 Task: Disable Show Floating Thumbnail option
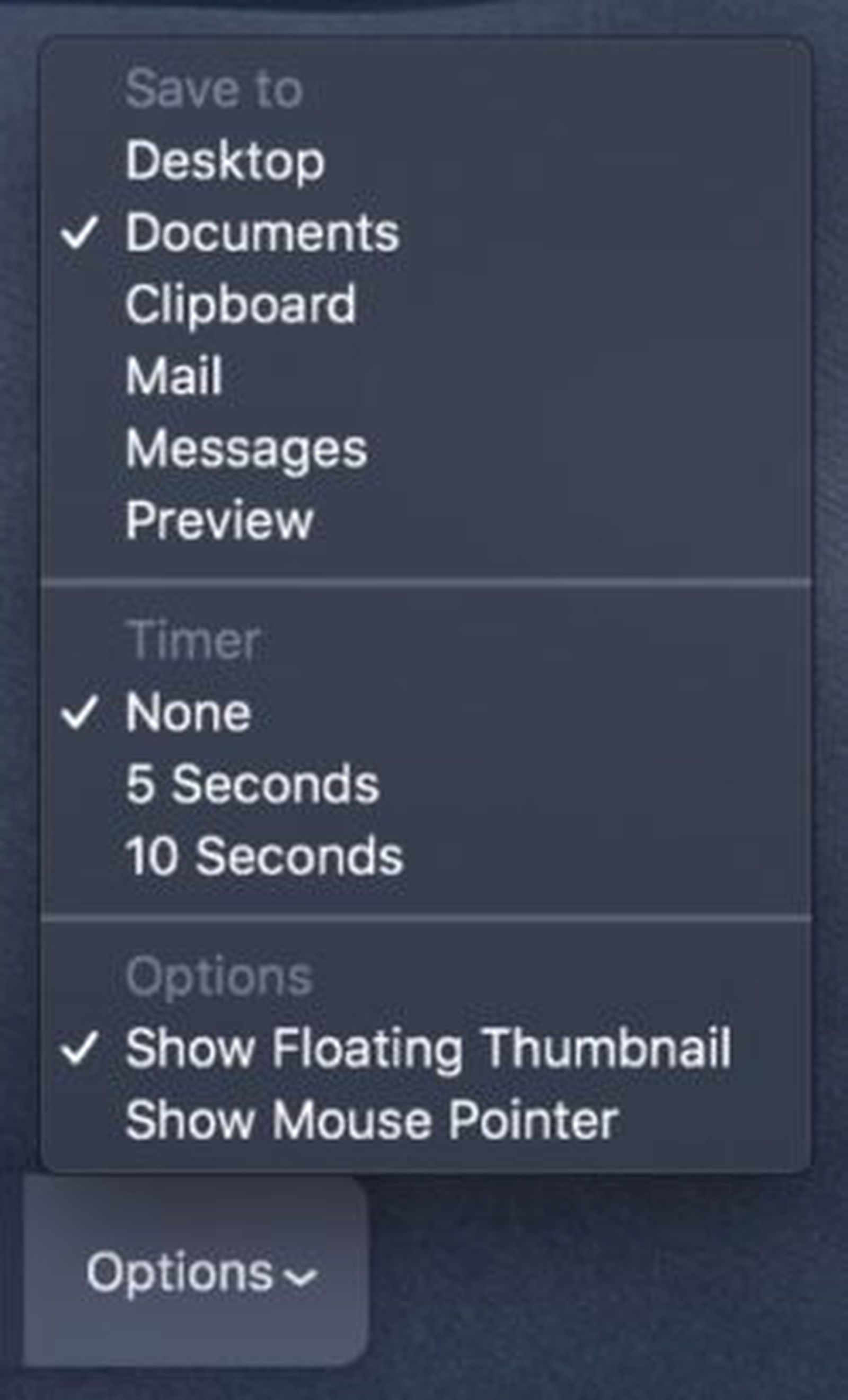[427, 1048]
